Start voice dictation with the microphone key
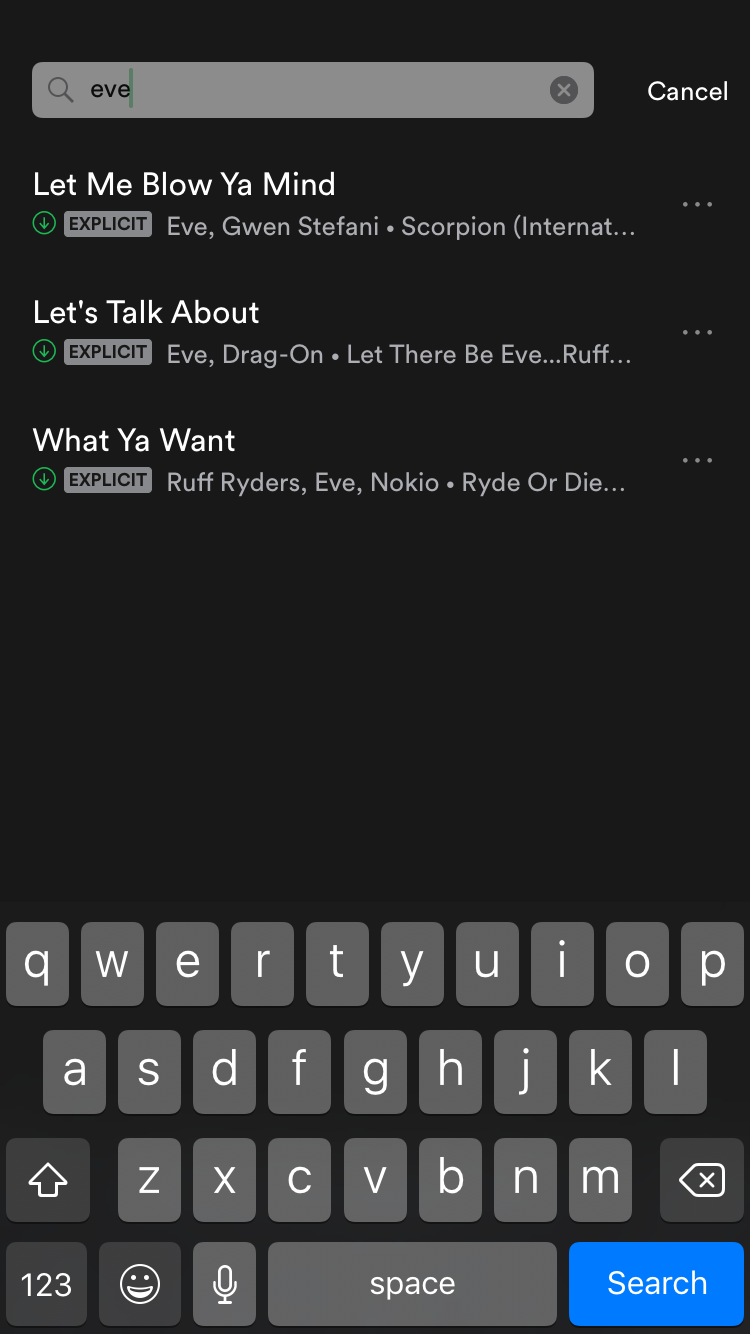The height and width of the screenshot is (1334, 750). pyautogui.click(x=225, y=1284)
